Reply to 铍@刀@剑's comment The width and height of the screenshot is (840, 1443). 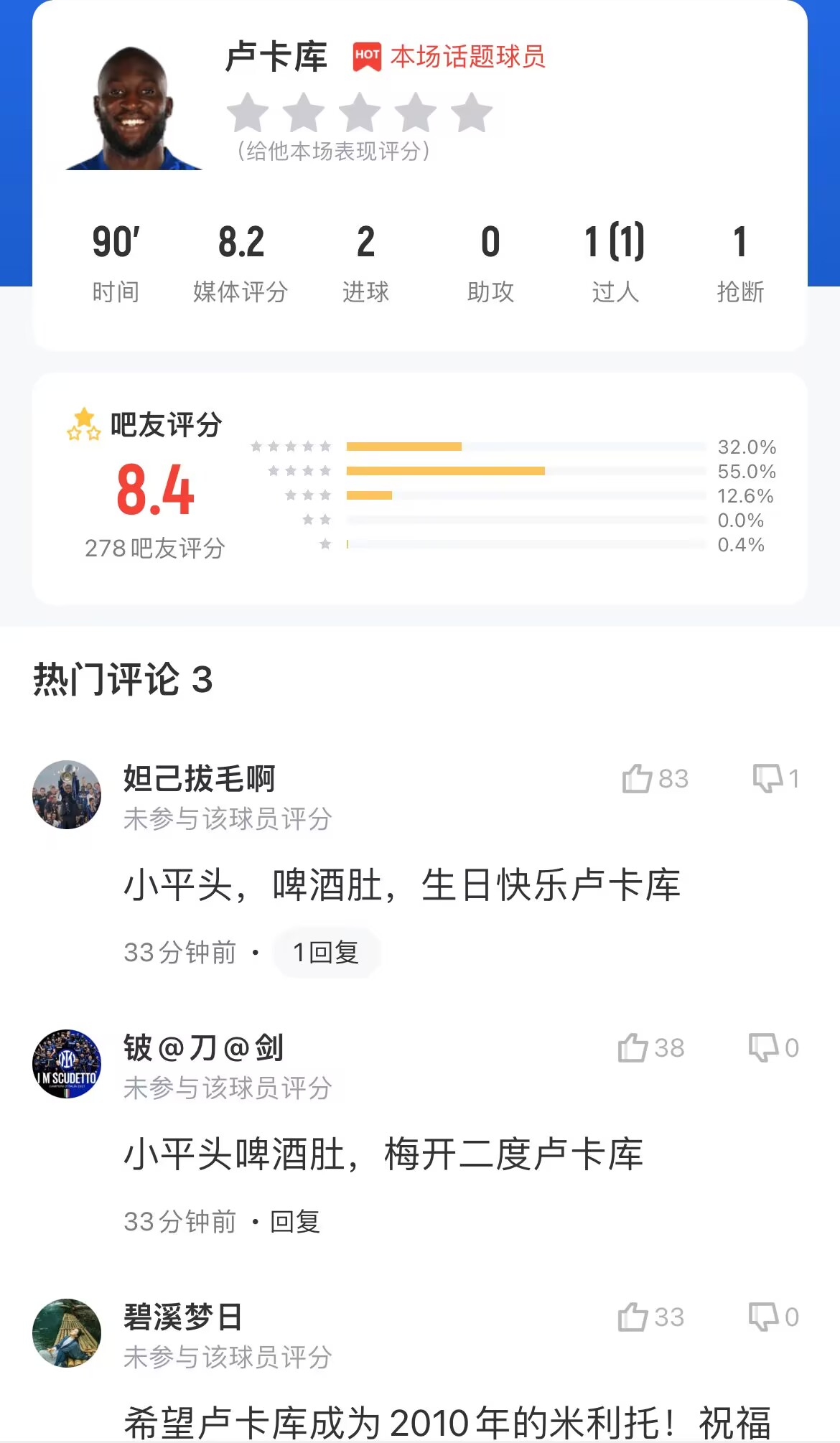click(295, 1221)
